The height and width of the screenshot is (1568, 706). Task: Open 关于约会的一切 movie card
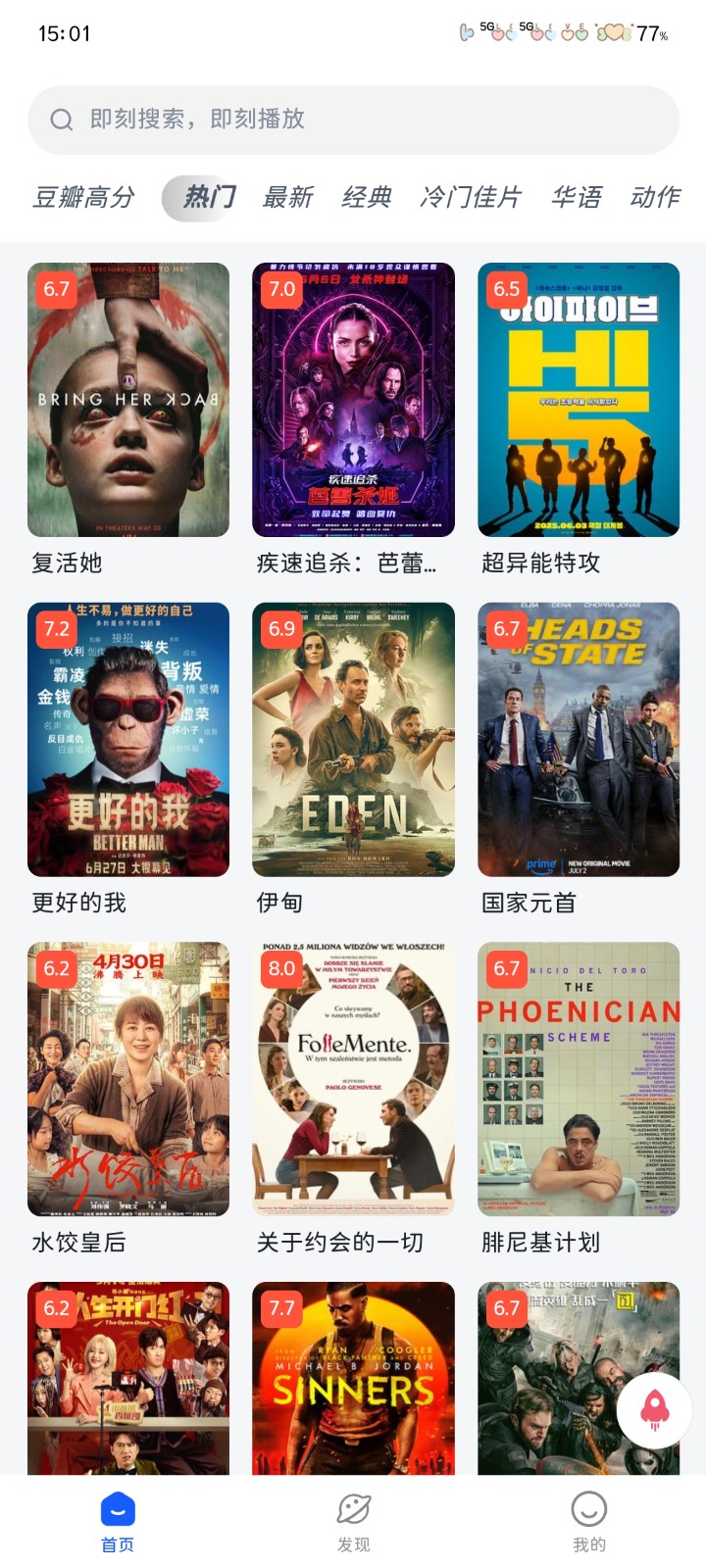pos(353,1079)
